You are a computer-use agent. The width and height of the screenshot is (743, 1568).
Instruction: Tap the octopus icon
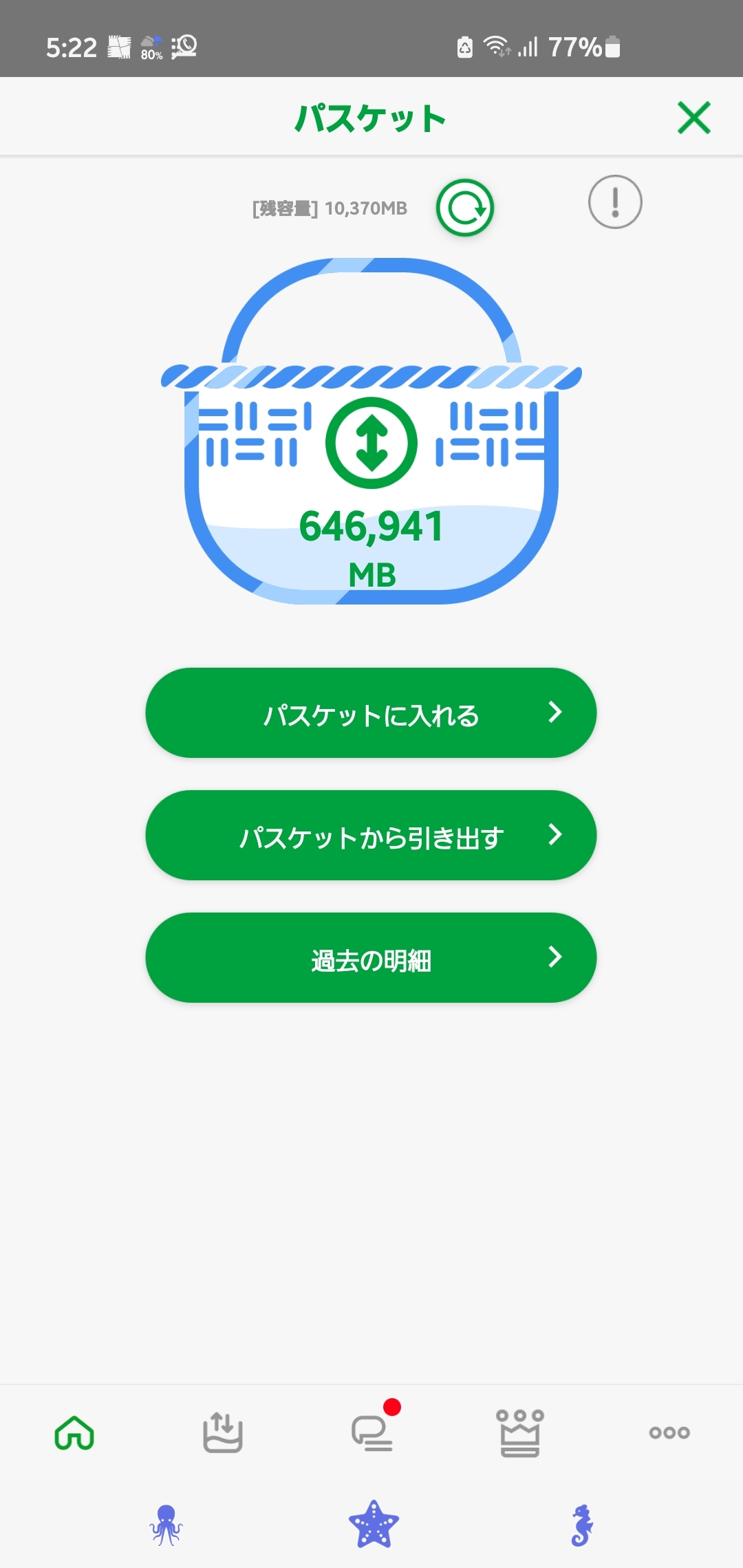166,1525
